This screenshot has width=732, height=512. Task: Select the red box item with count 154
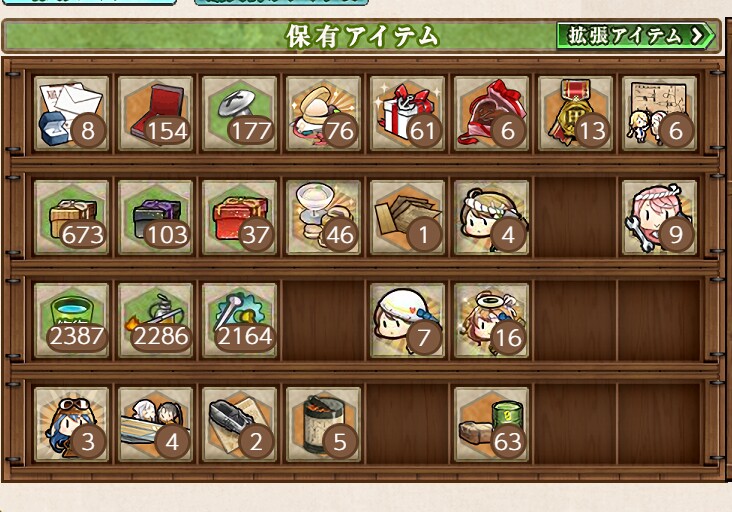click(155, 112)
